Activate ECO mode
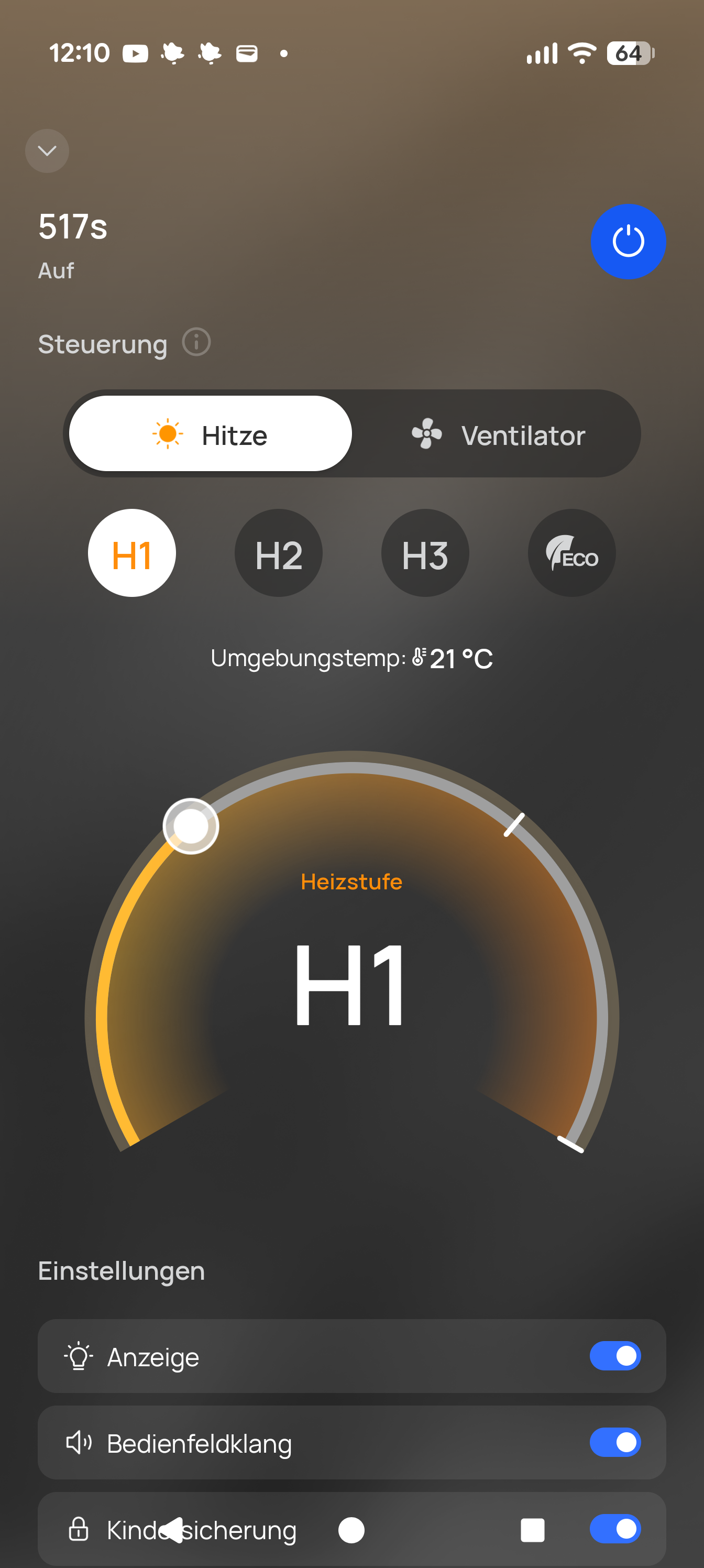 [571, 553]
